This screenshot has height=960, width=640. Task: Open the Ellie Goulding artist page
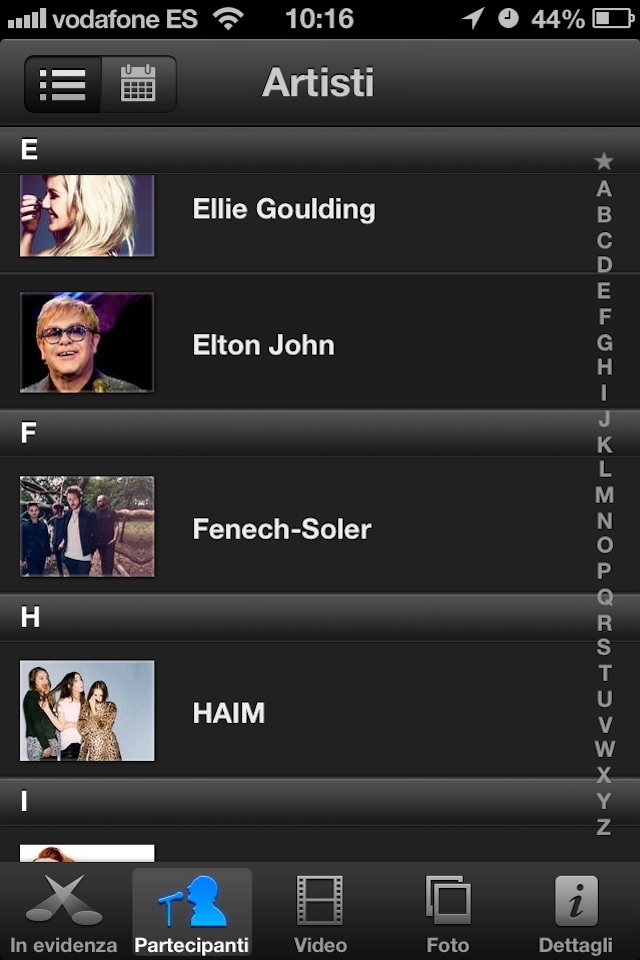[284, 209]
